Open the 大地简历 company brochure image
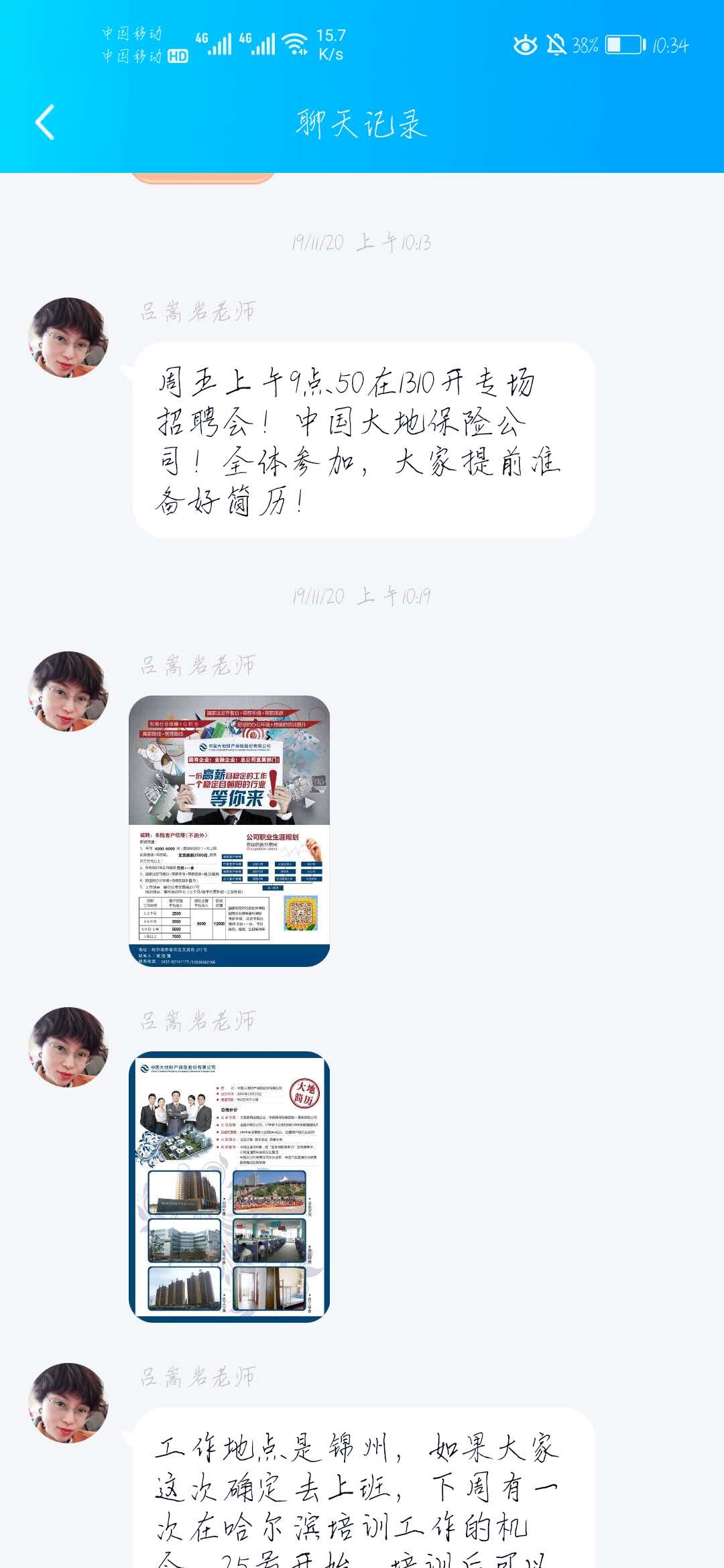 [x=229, y=1186]
